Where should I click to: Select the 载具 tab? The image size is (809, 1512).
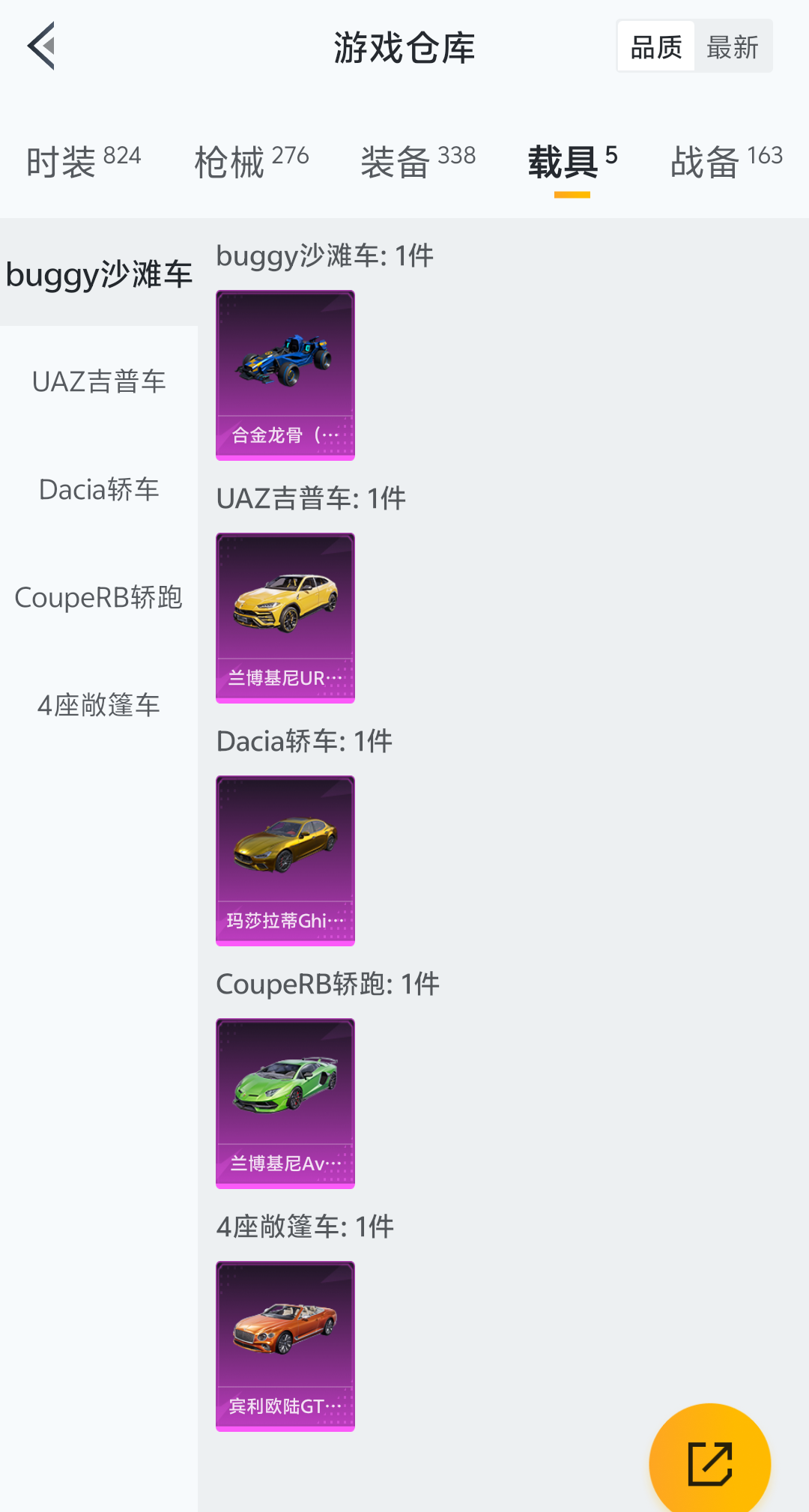[x=572, y=161]
